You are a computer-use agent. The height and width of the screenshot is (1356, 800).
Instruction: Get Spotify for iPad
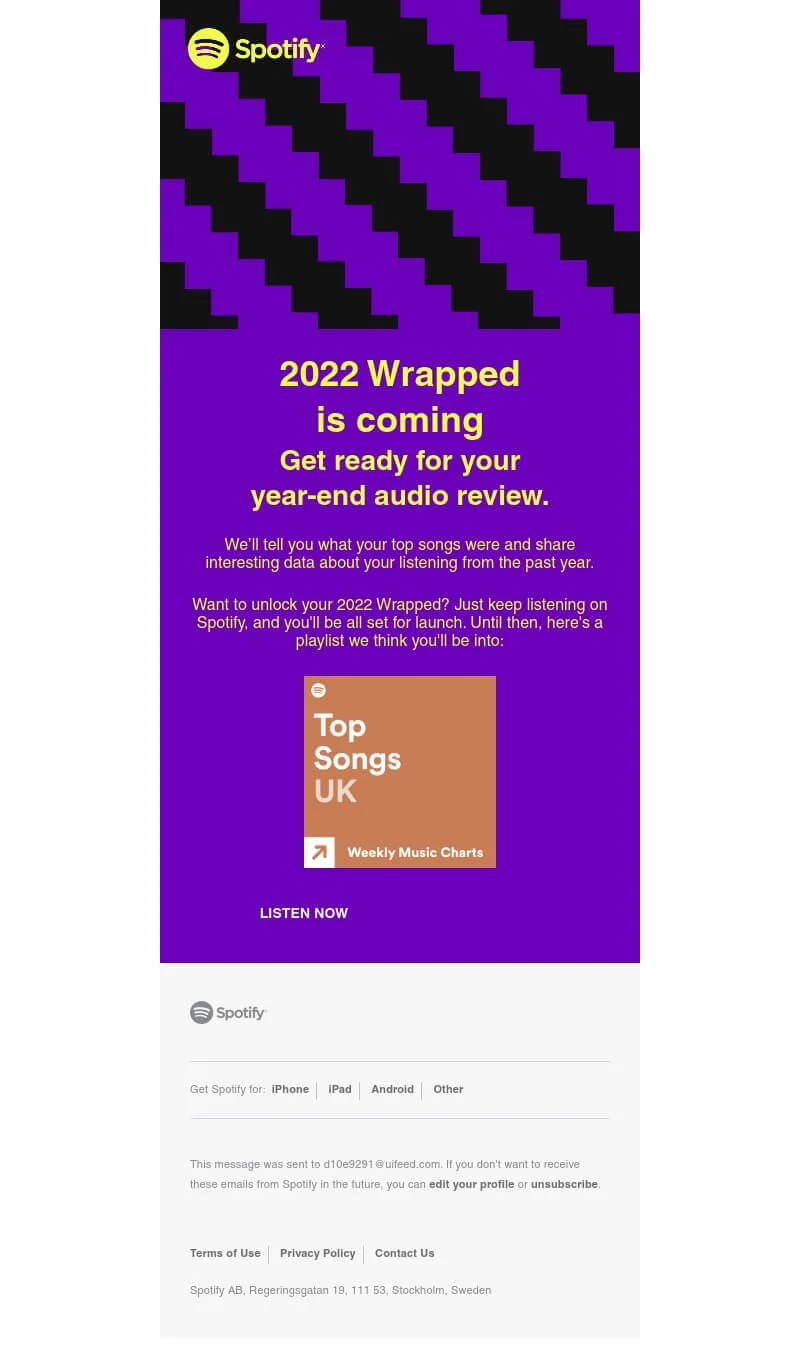pos(340,1089)
